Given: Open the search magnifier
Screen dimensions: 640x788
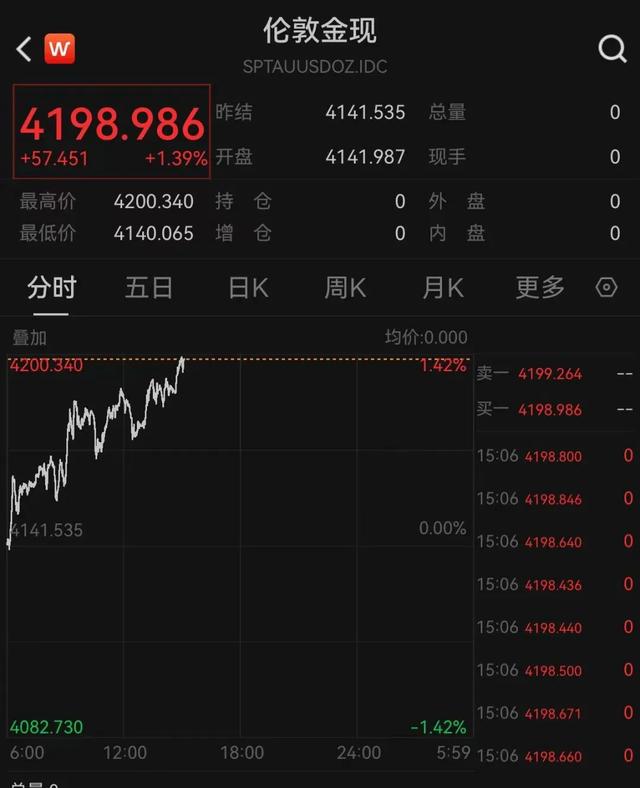Looking at the screenshot, I should 612,49.
